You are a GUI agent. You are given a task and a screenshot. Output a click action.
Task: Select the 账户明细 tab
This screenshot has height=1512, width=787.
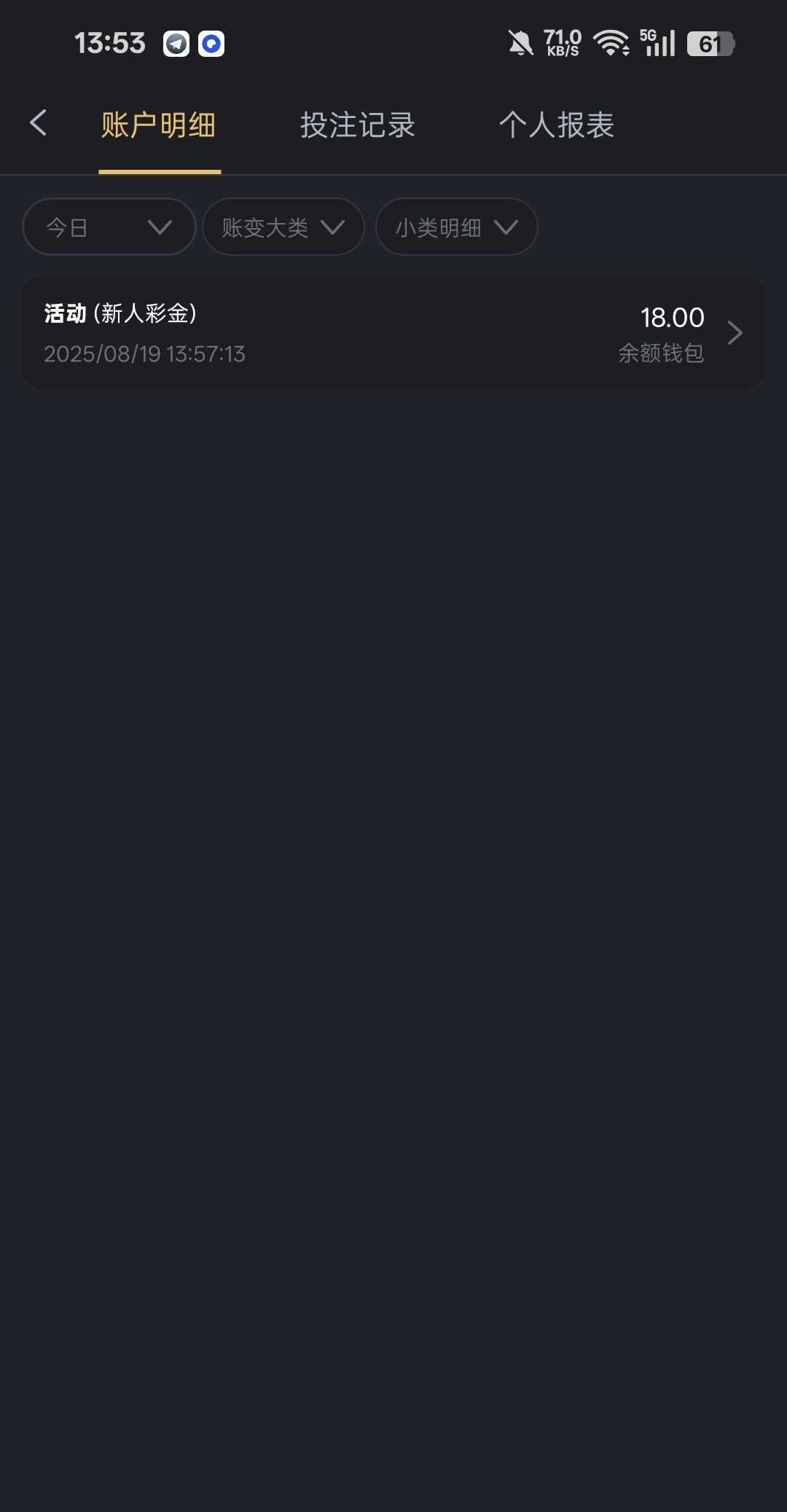click(159, 125)
